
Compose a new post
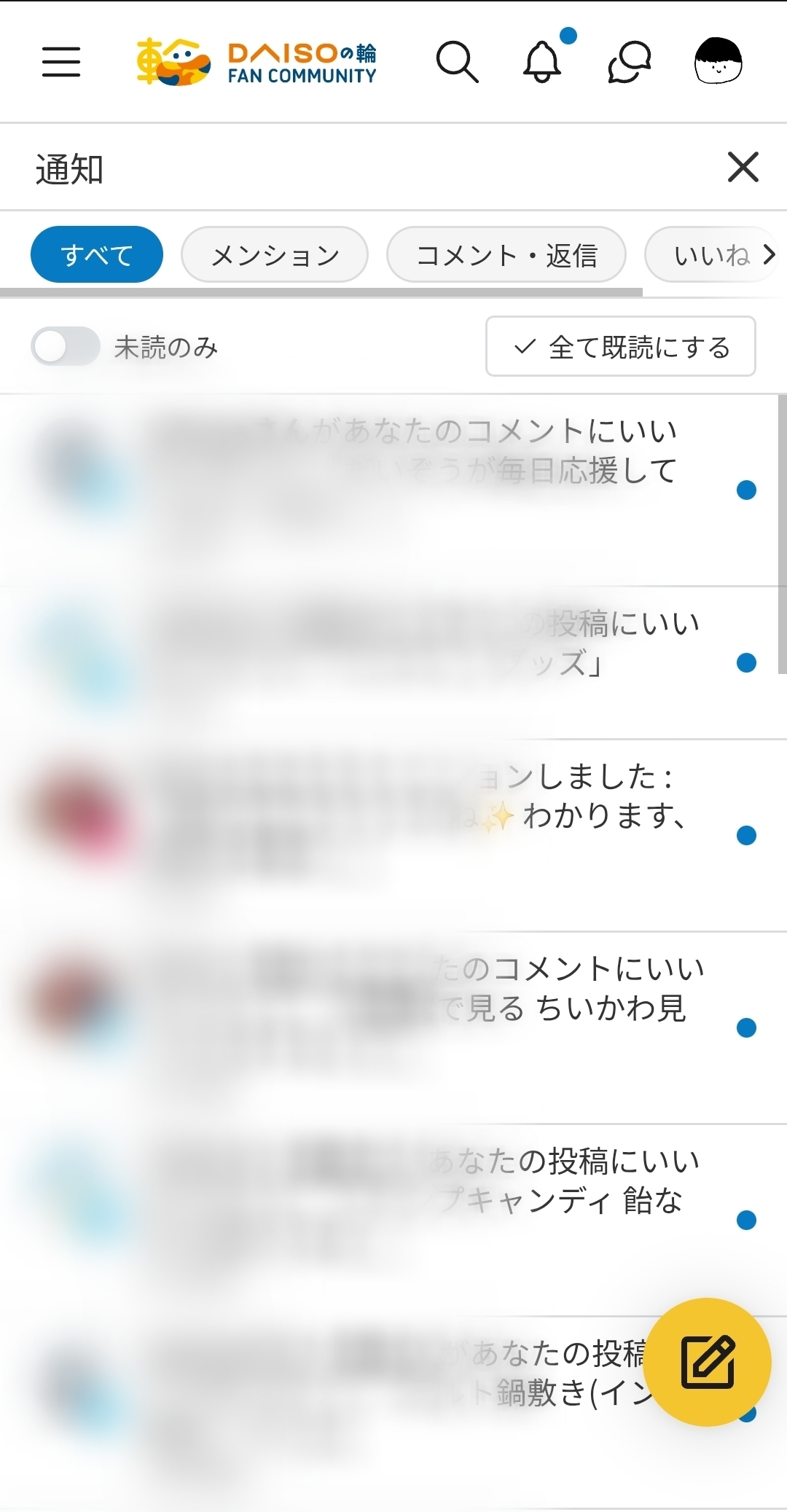708,1362
